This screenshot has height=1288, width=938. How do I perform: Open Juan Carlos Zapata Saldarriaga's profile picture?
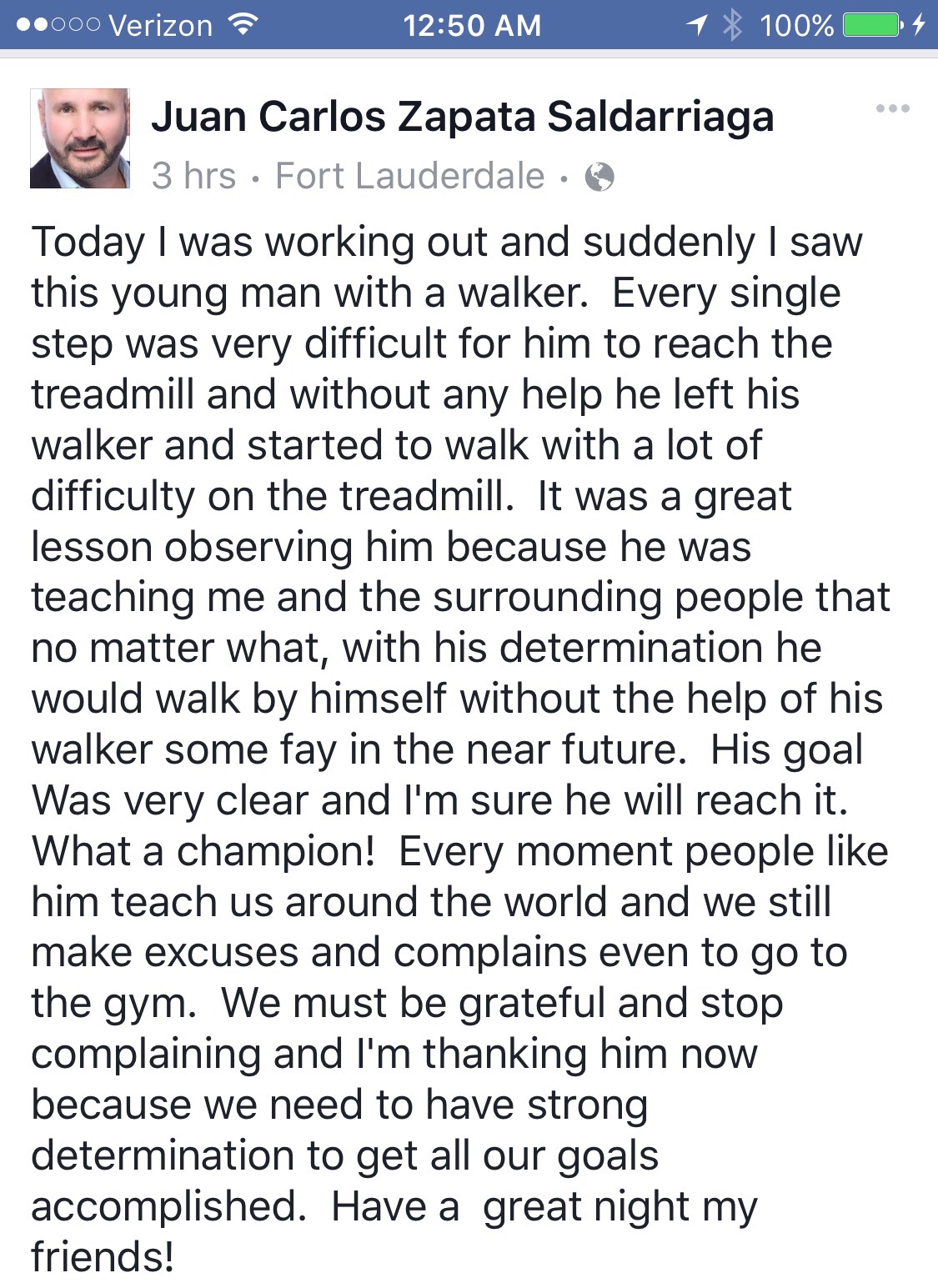pos(80,138)
